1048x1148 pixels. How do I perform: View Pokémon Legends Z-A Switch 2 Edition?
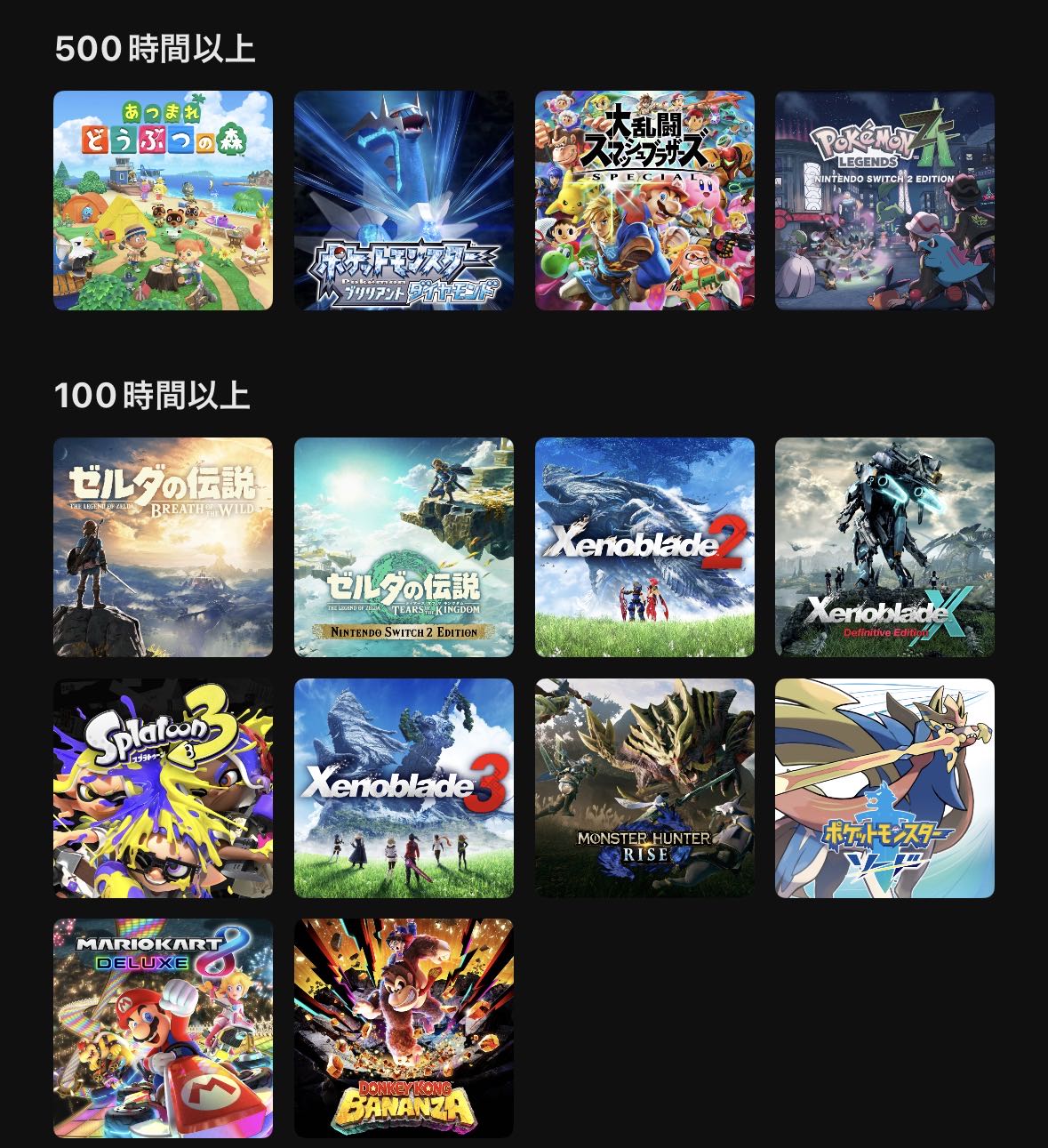click(884, 200)
